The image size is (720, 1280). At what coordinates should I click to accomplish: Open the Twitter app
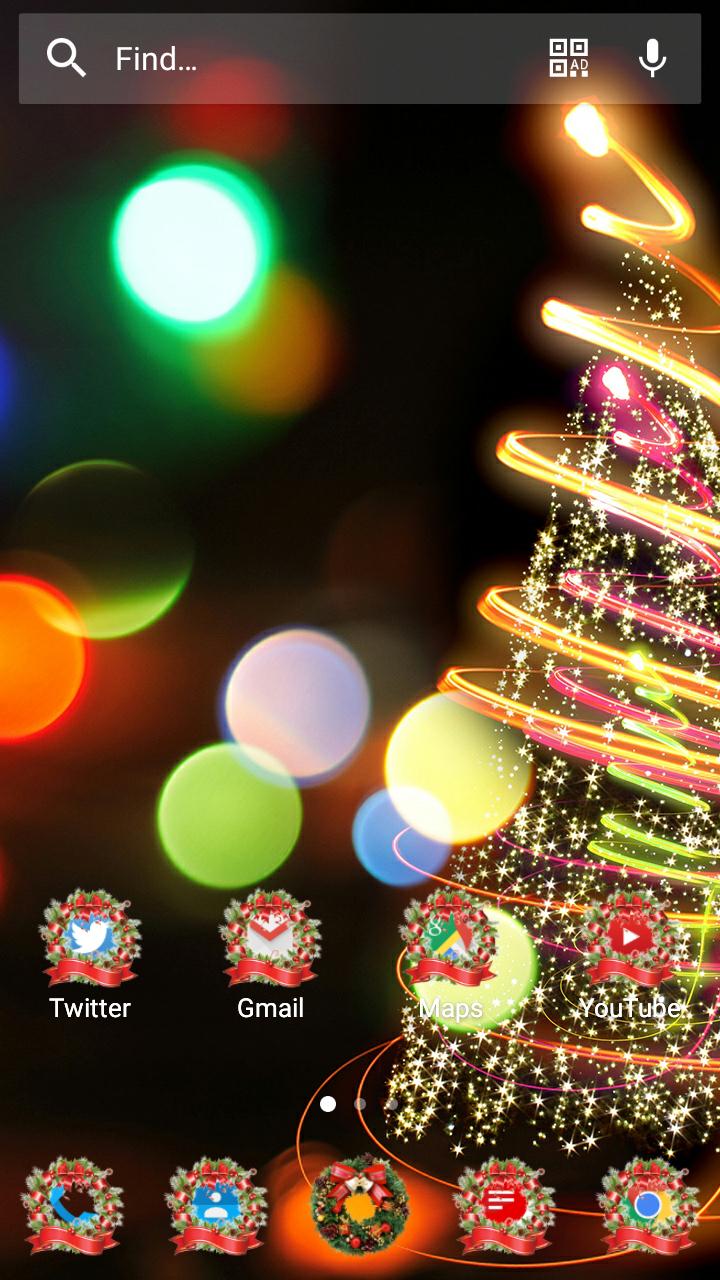point(90,940)
